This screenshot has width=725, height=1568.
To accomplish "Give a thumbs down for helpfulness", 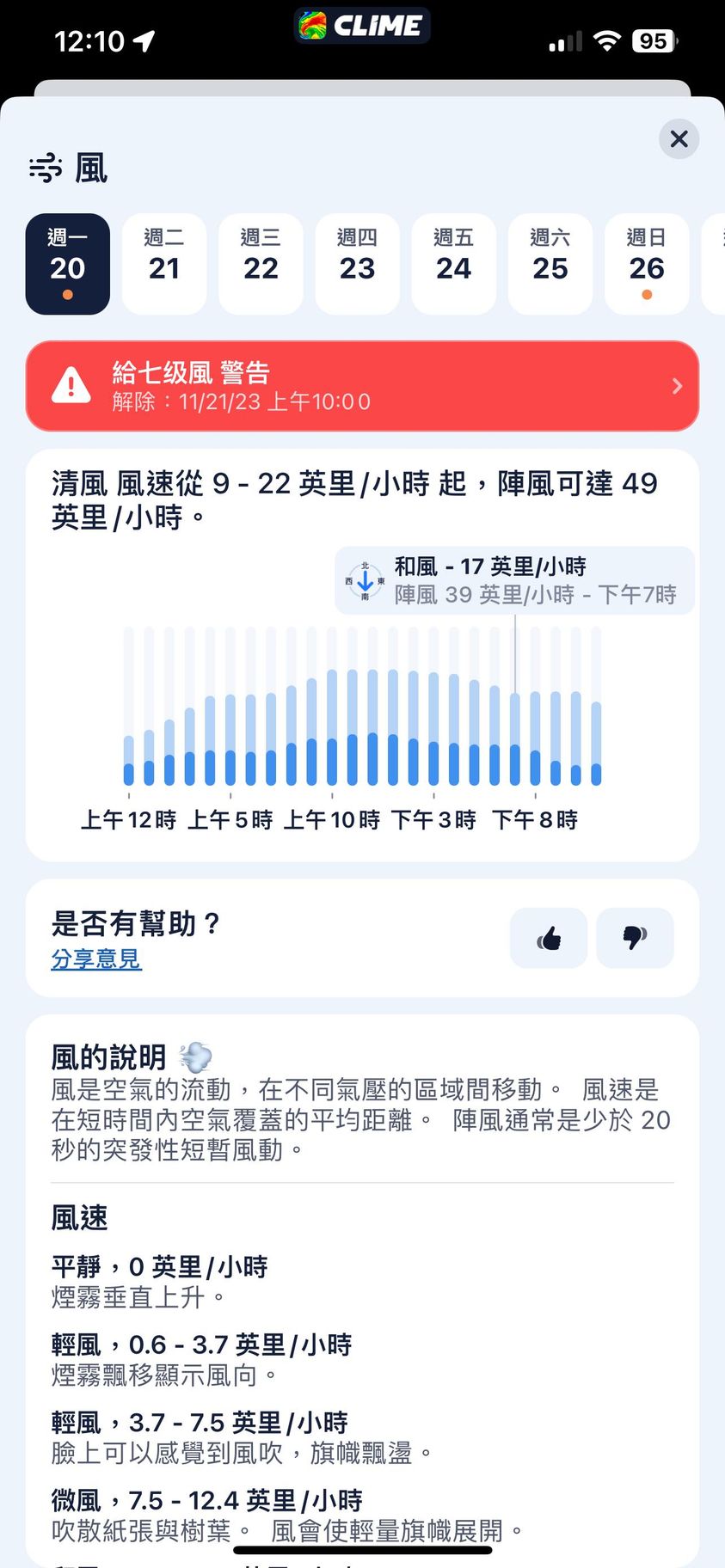I will click(635, 938).
